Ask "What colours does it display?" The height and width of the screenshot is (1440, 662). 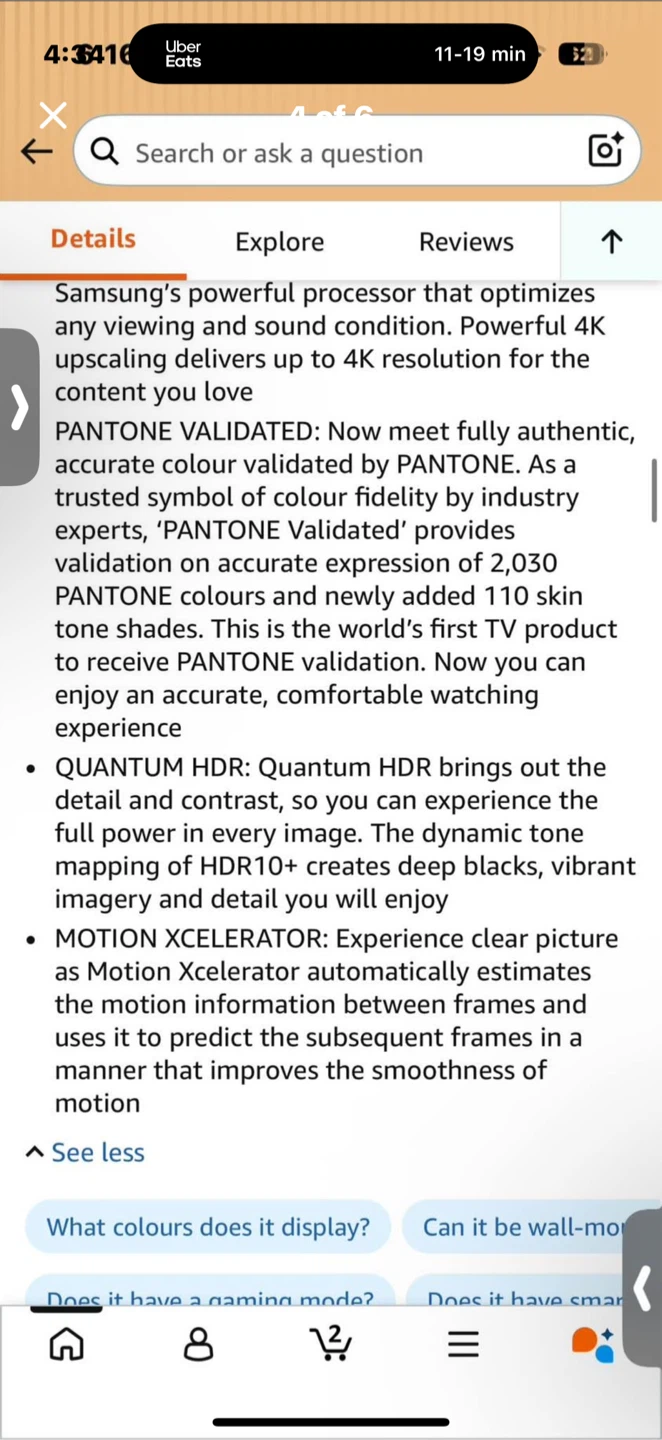208,1226
